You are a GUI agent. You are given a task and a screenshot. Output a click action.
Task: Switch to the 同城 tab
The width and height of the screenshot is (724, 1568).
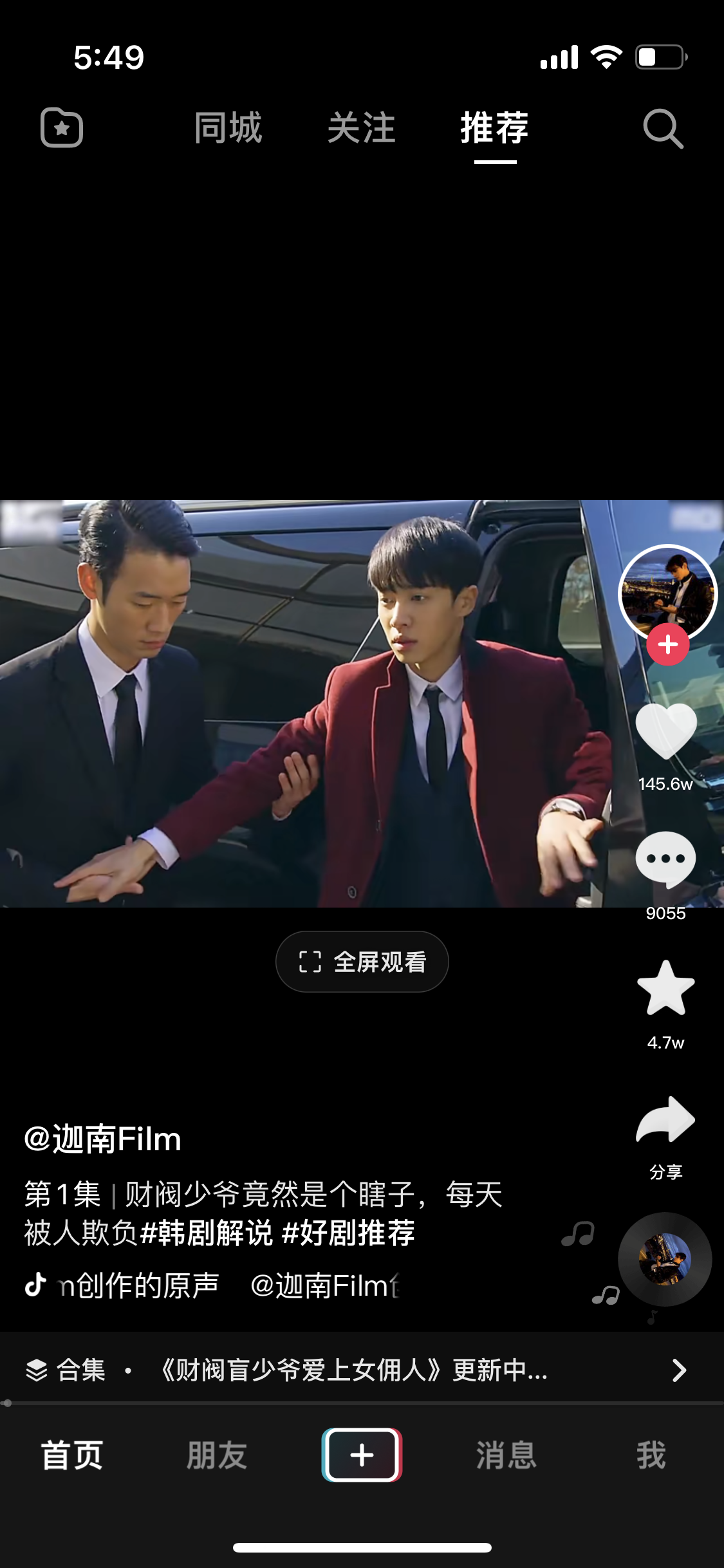(x=228, y=127)
